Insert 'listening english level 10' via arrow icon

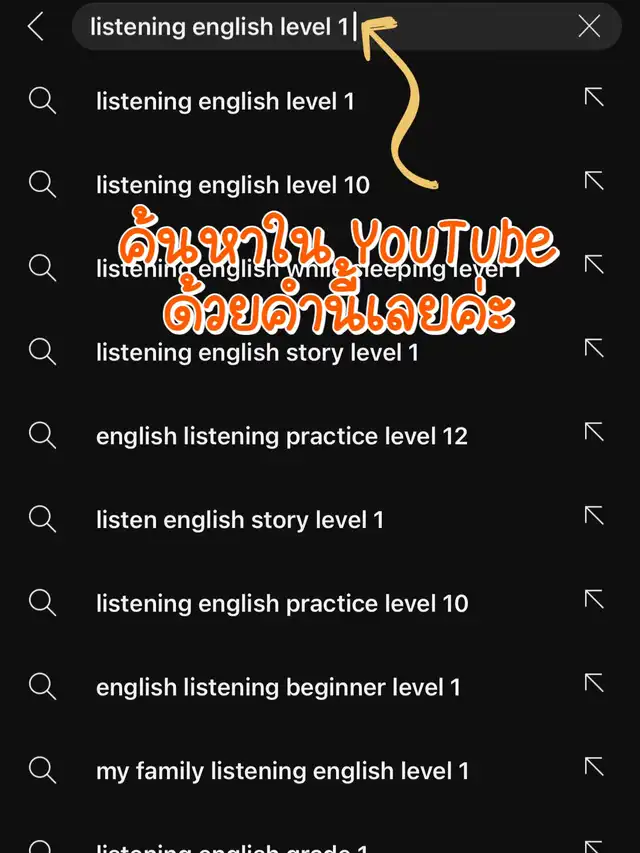[594, 181]
